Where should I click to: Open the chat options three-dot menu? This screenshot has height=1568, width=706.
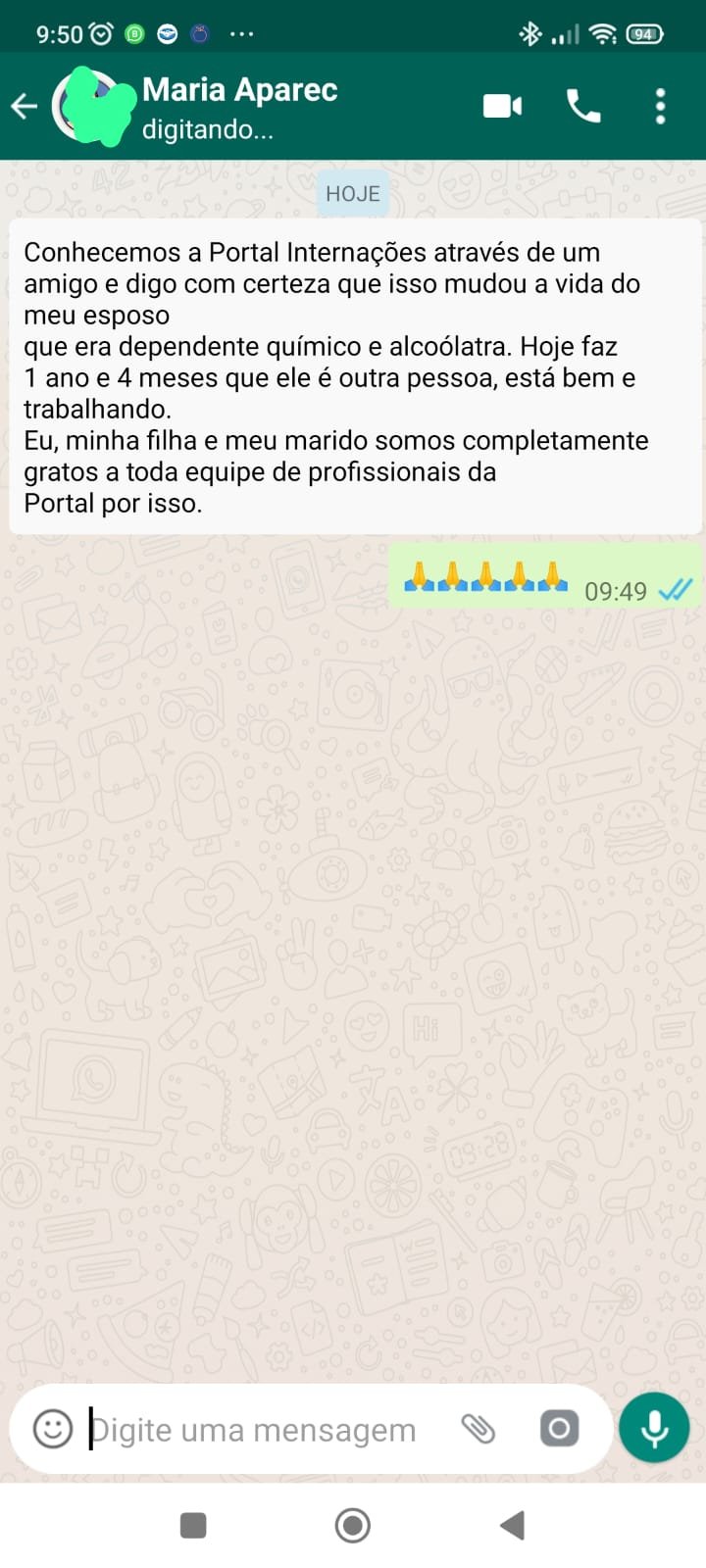click(659, 105)
